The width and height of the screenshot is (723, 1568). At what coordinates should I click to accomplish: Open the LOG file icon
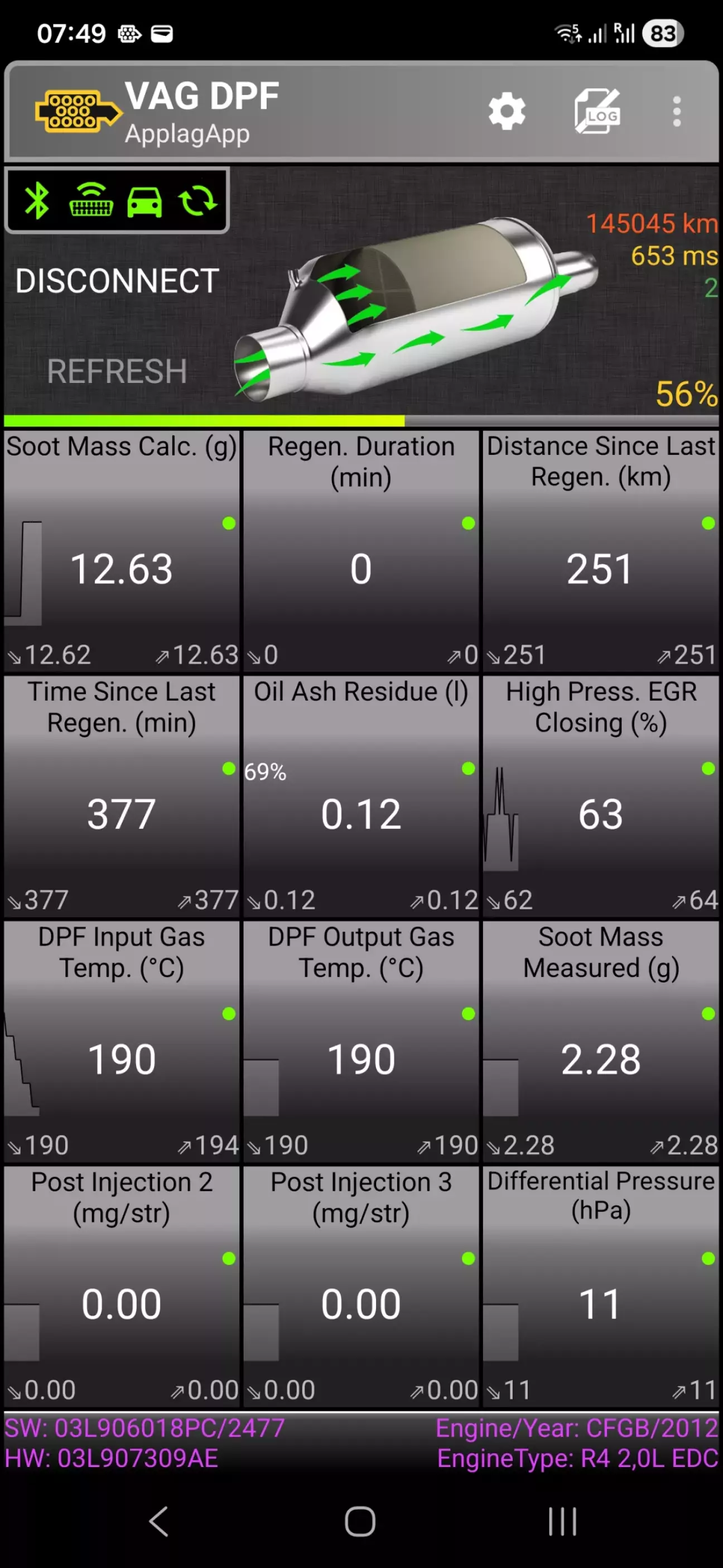pos(597,112)
